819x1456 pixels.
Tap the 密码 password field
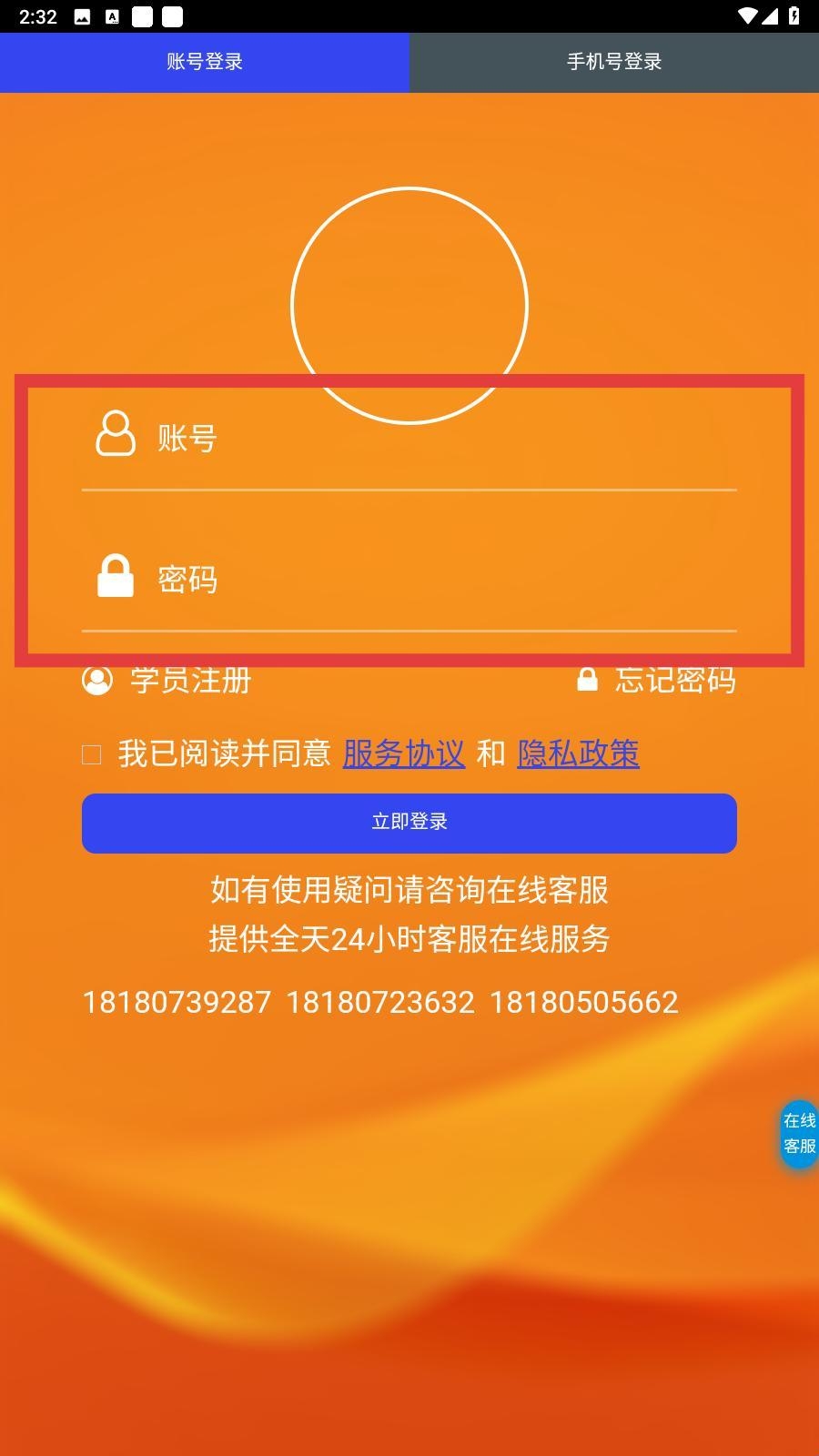click(x=437, y=580)
